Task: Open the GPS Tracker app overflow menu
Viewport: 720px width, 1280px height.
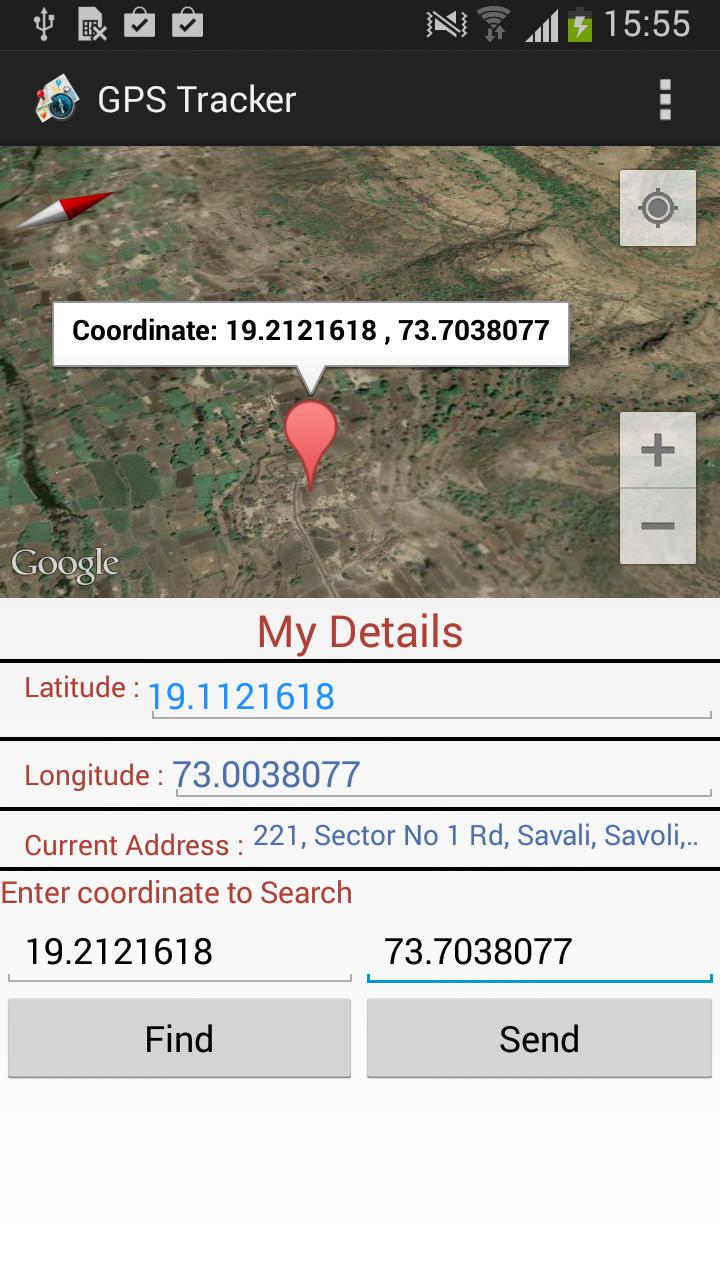Action: tap(664, 99)
